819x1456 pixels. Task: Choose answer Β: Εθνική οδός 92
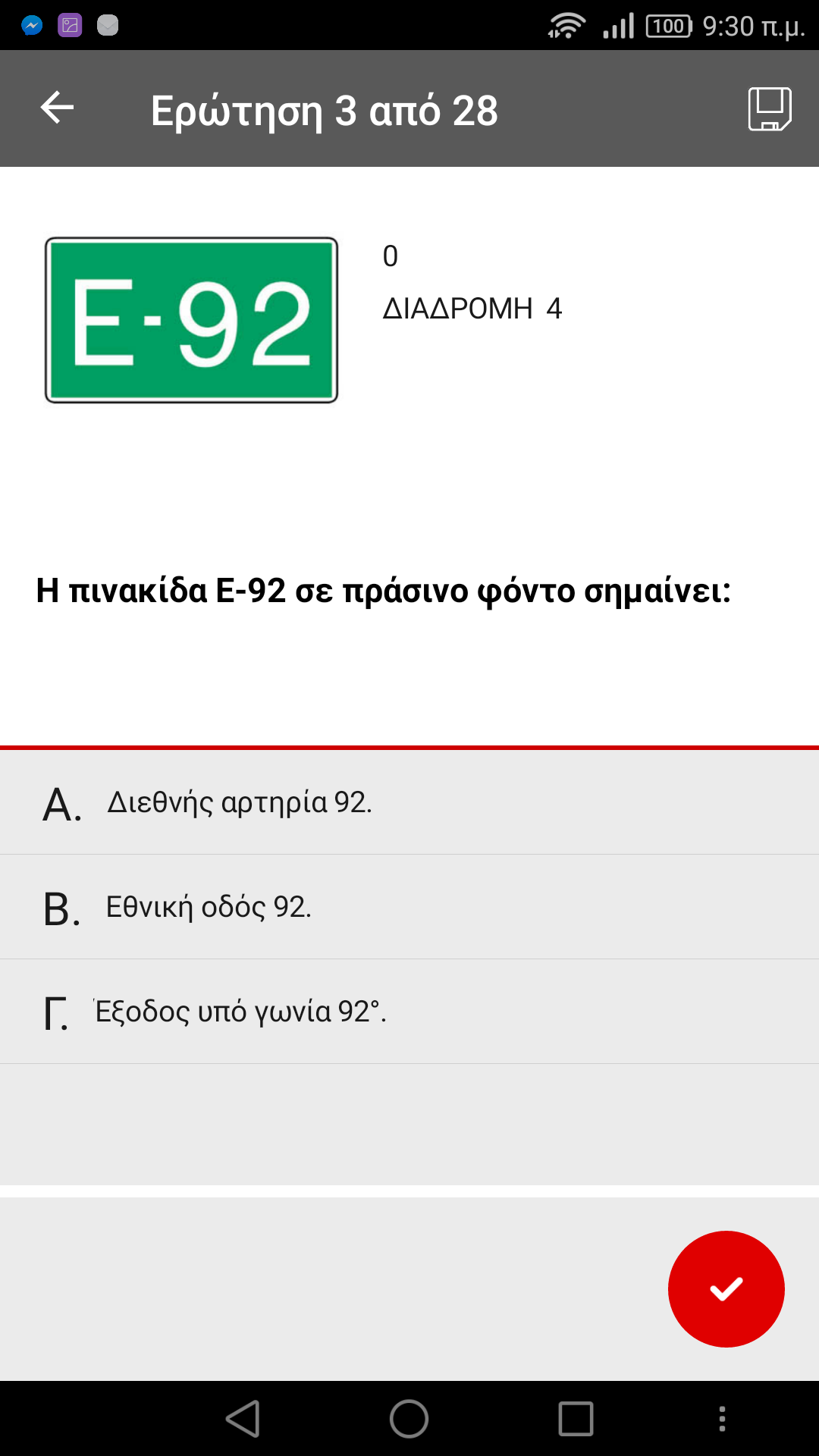pyautogui.click(x=409, y=907)
